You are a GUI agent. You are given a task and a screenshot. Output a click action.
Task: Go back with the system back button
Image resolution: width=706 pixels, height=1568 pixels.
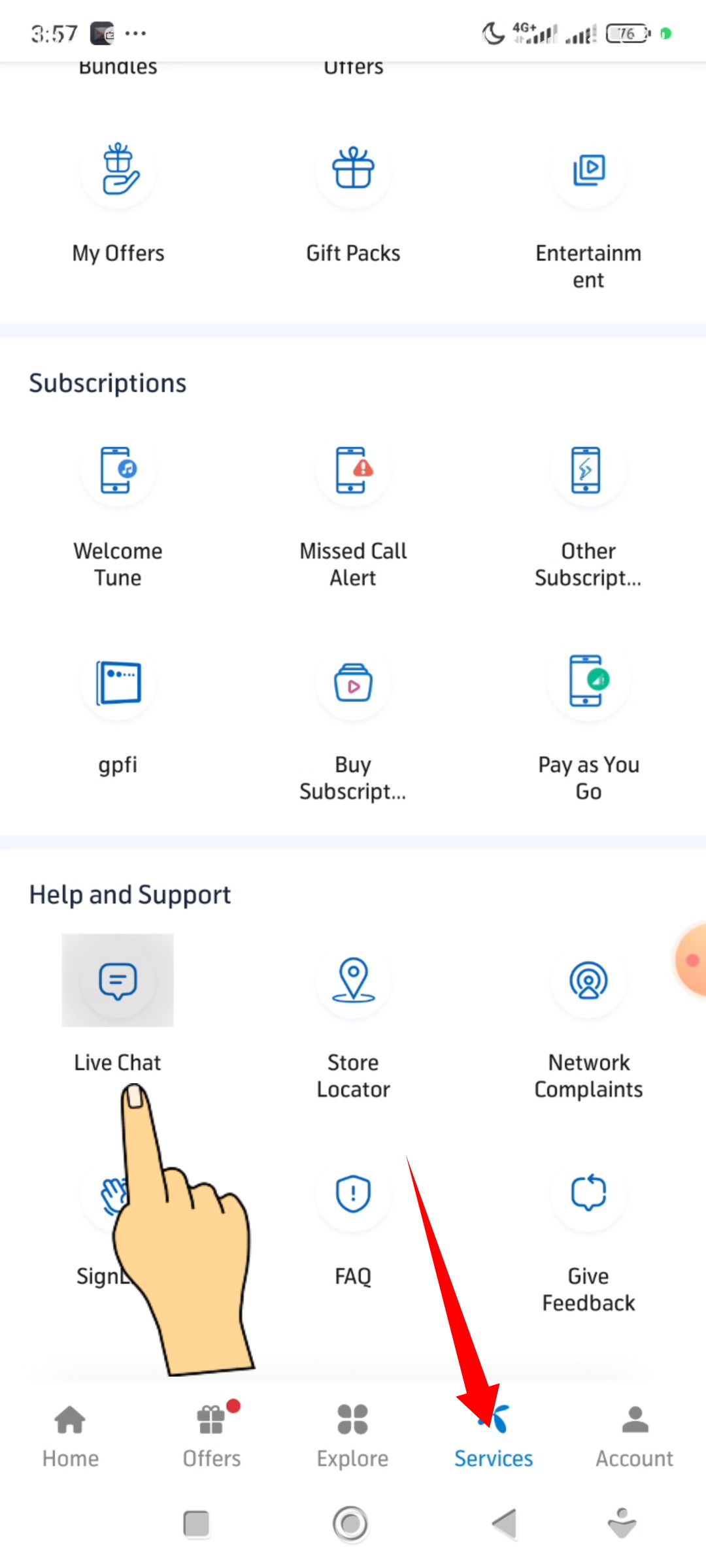[504, 1524]
